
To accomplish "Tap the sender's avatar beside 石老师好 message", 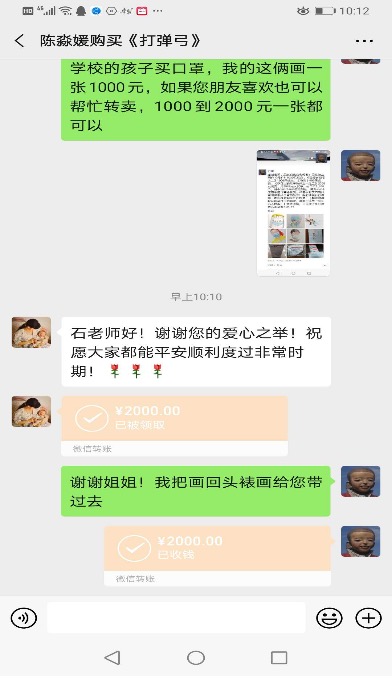I will (x=31, y=333).
